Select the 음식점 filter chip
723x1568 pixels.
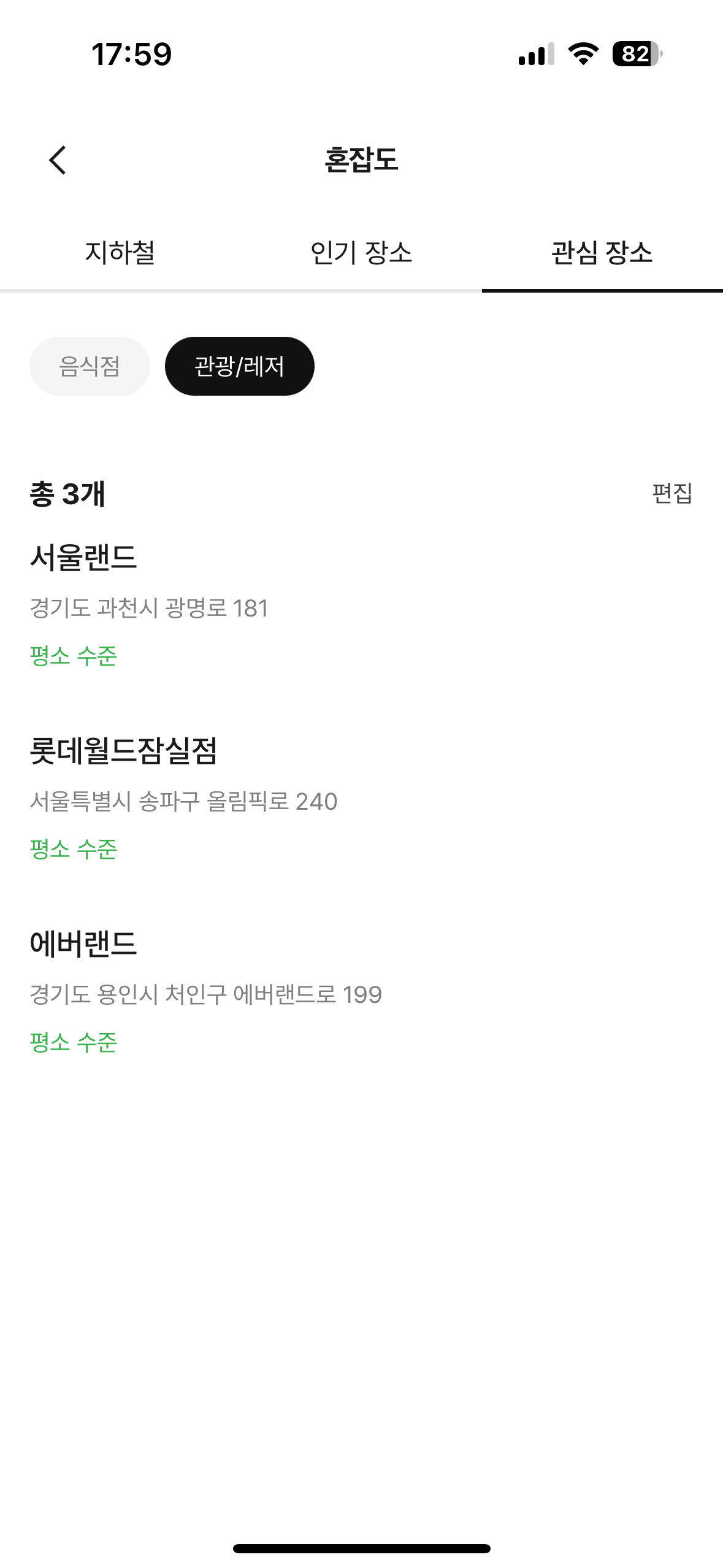click(90, 366)
